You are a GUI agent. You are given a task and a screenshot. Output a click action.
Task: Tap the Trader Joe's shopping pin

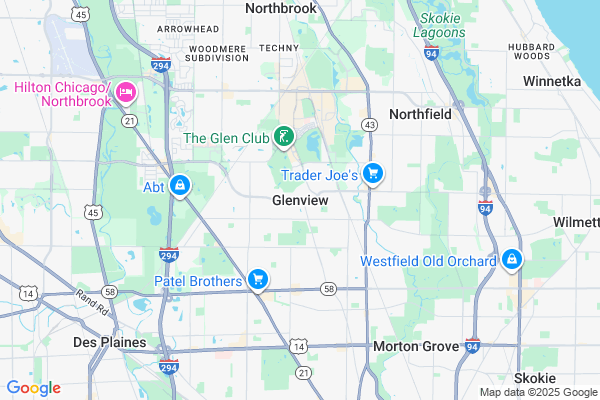click(373, 175)
